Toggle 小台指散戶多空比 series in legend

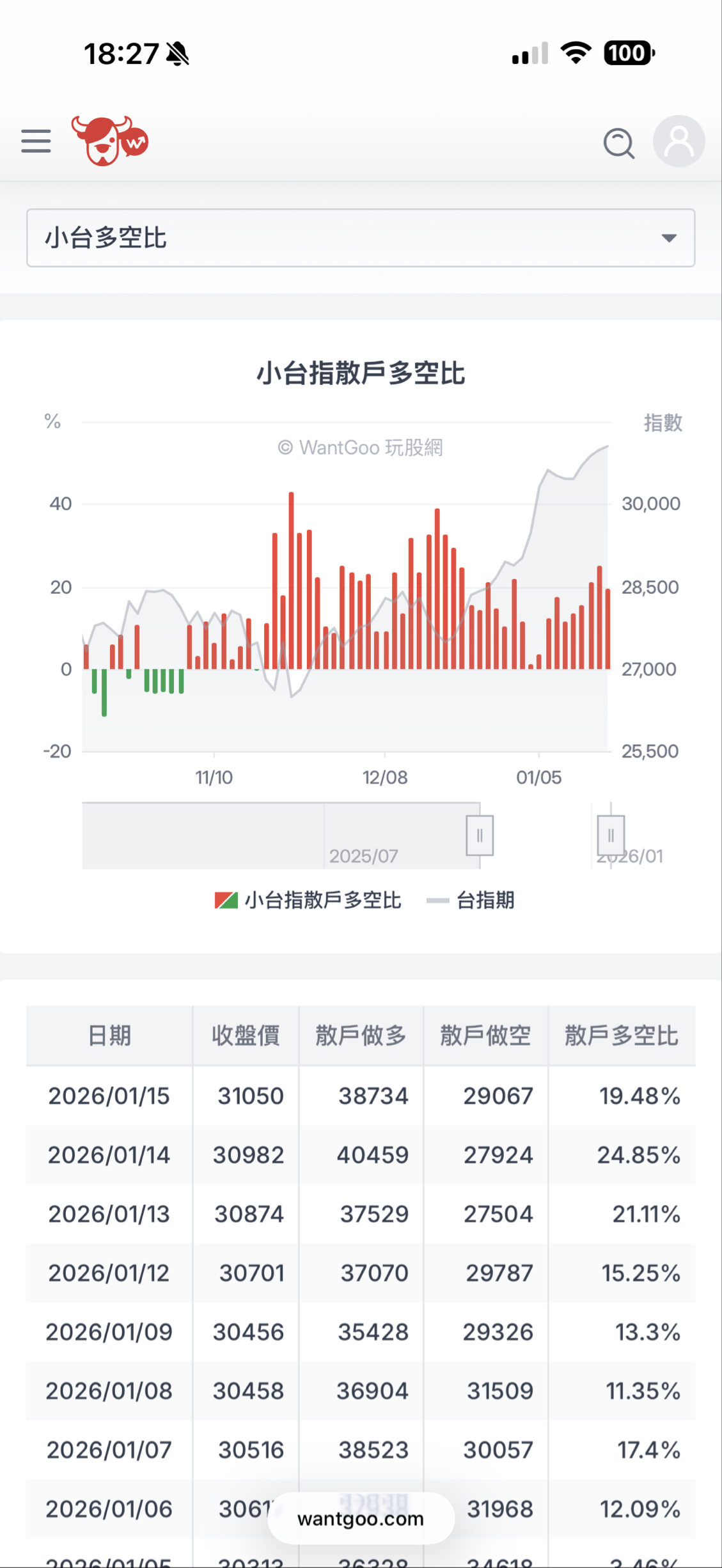(x=308, y=900)
